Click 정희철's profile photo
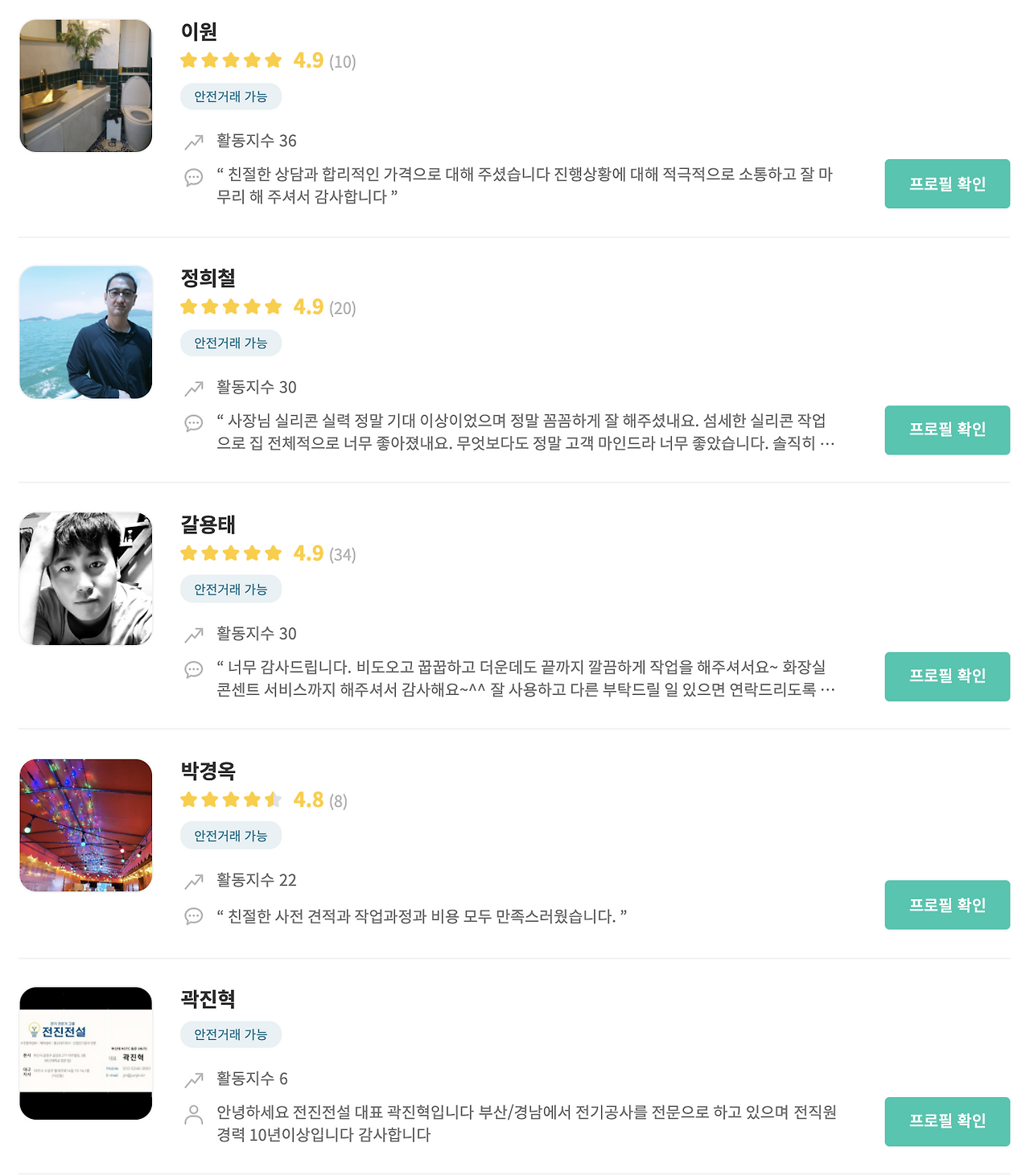The image size is (1030, 1176). (85, 332)
